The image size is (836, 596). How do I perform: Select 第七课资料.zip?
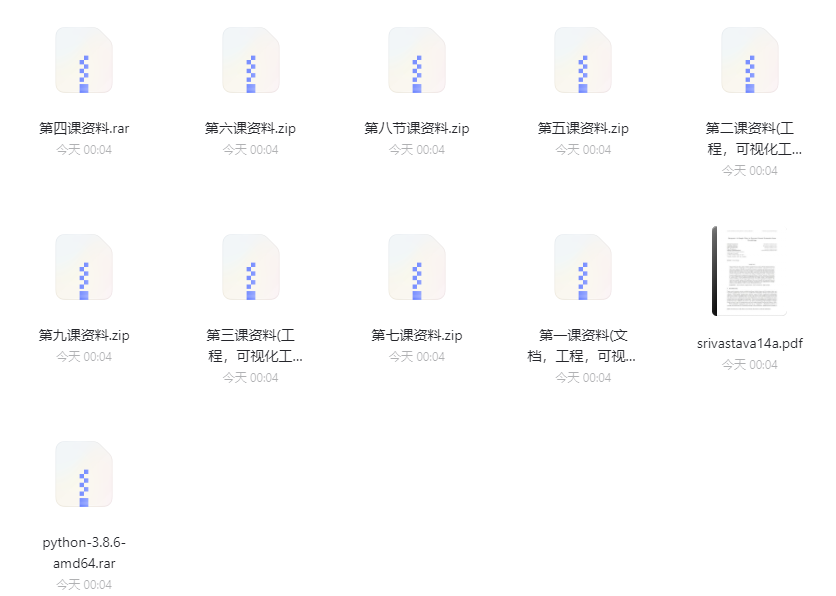(417, 268)
